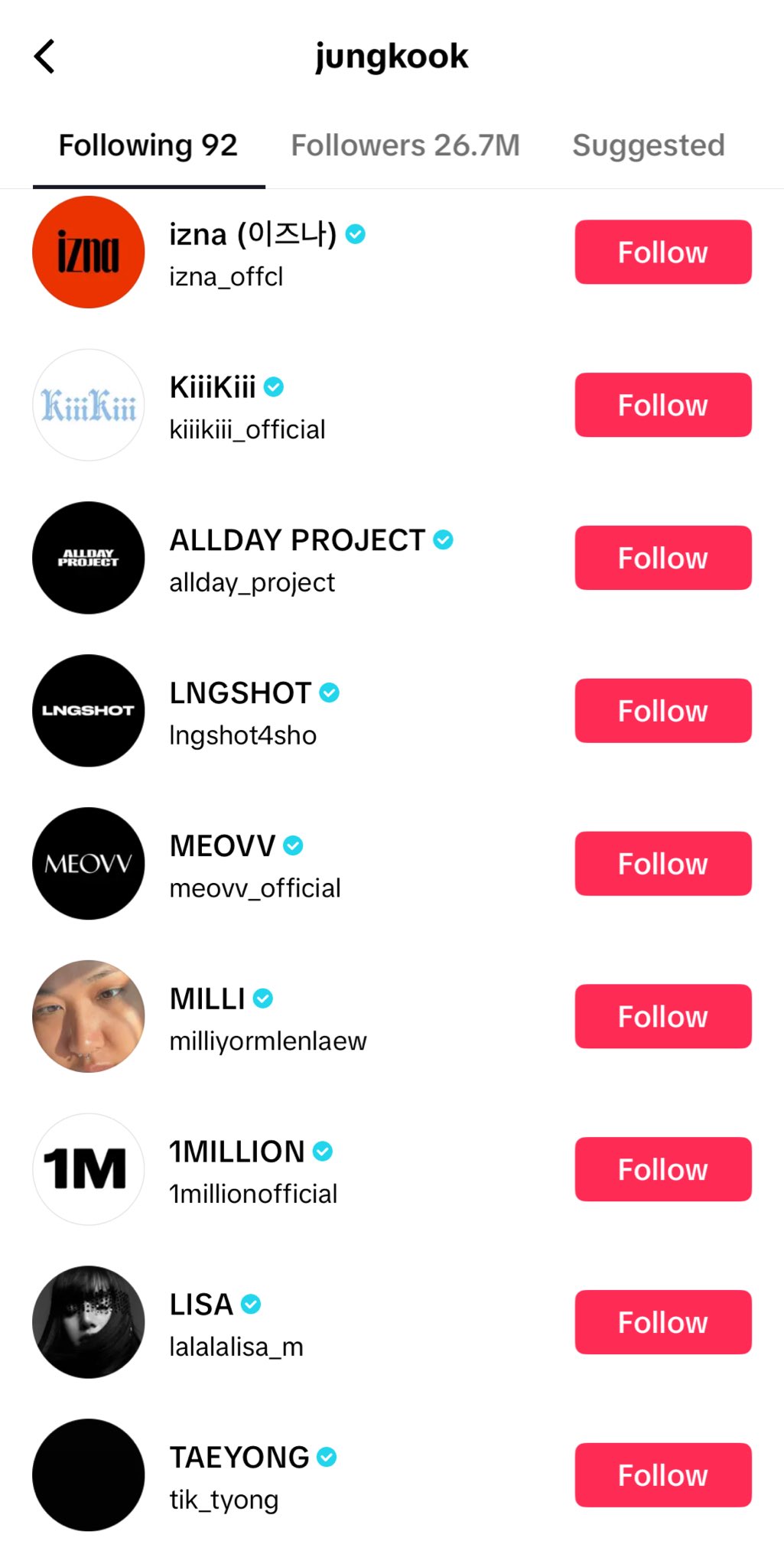Open KiiiKiii profile row

tap(213, 388)
